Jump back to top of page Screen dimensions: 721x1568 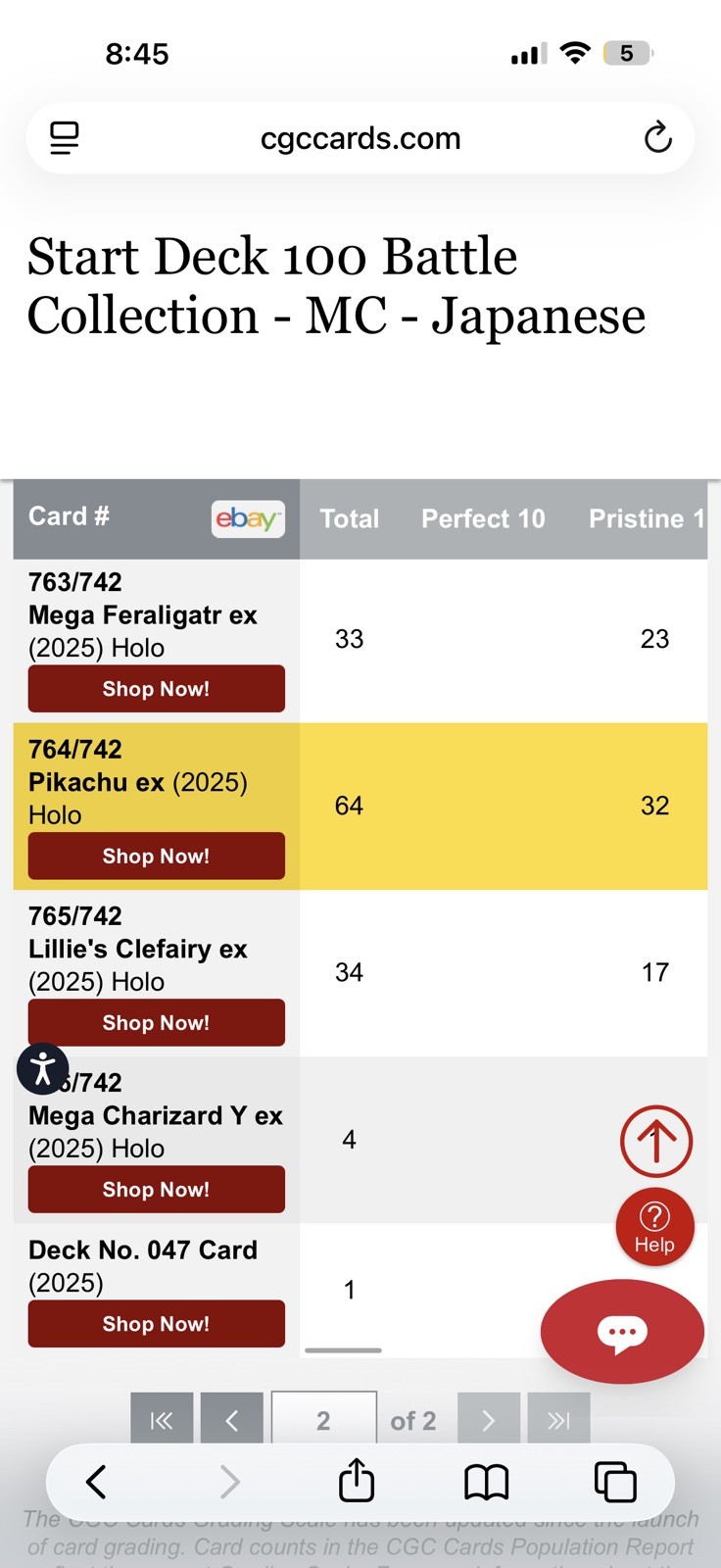[656, 1141]
